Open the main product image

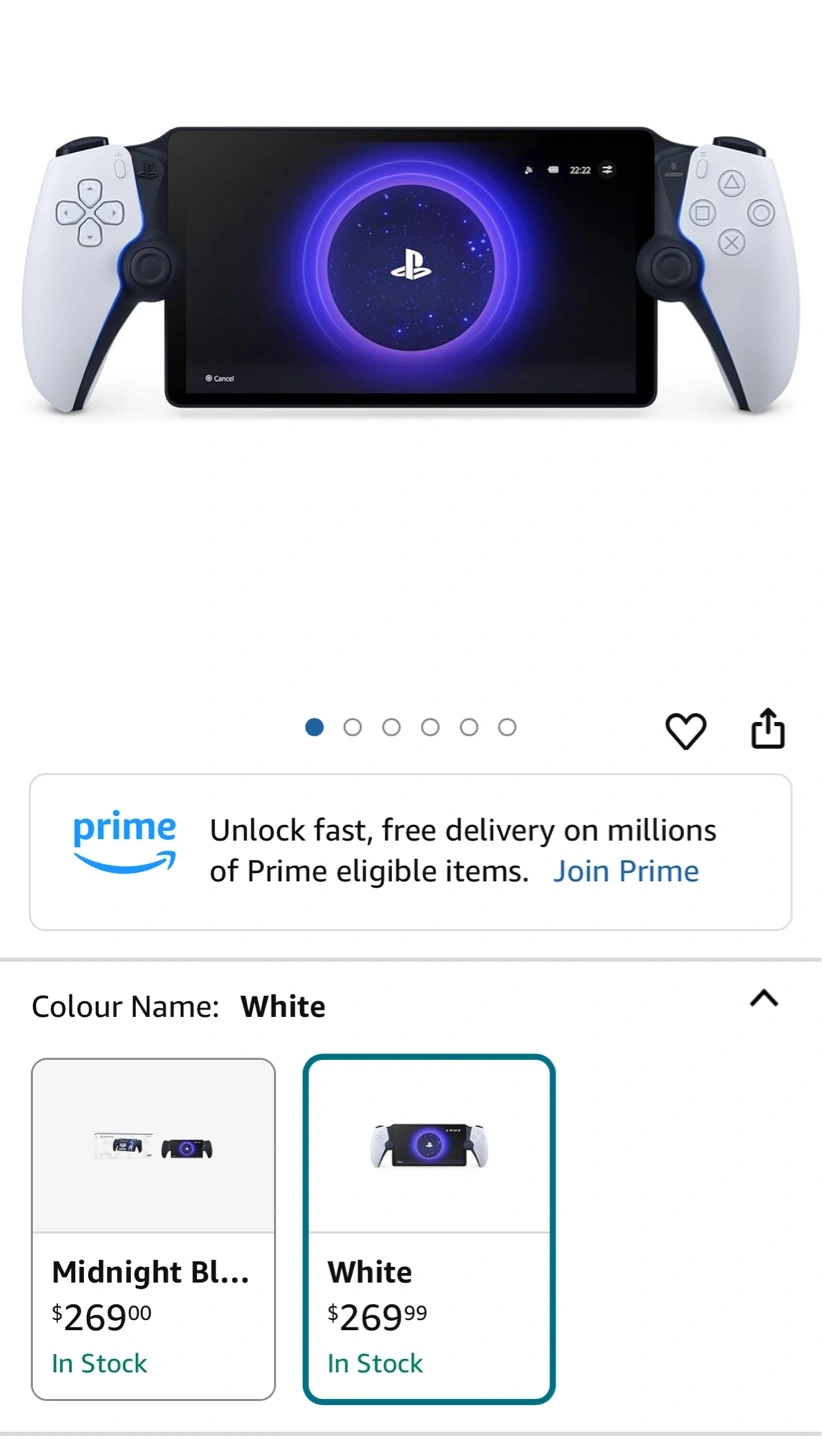point(410,268)
